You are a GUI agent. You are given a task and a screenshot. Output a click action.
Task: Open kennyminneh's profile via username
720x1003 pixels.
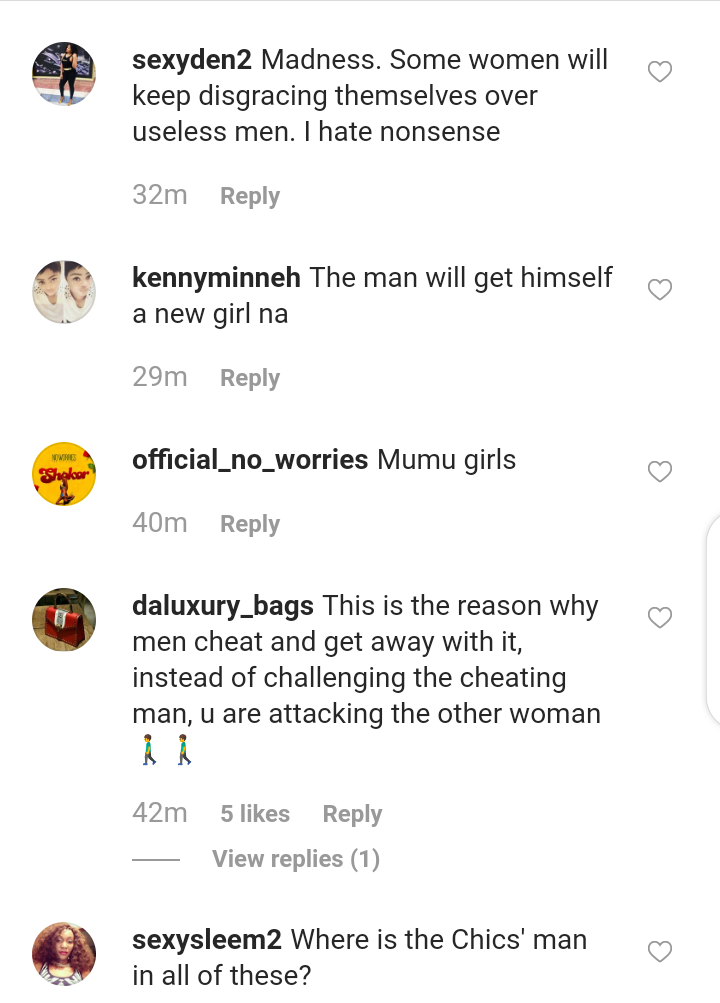[217, 277]
